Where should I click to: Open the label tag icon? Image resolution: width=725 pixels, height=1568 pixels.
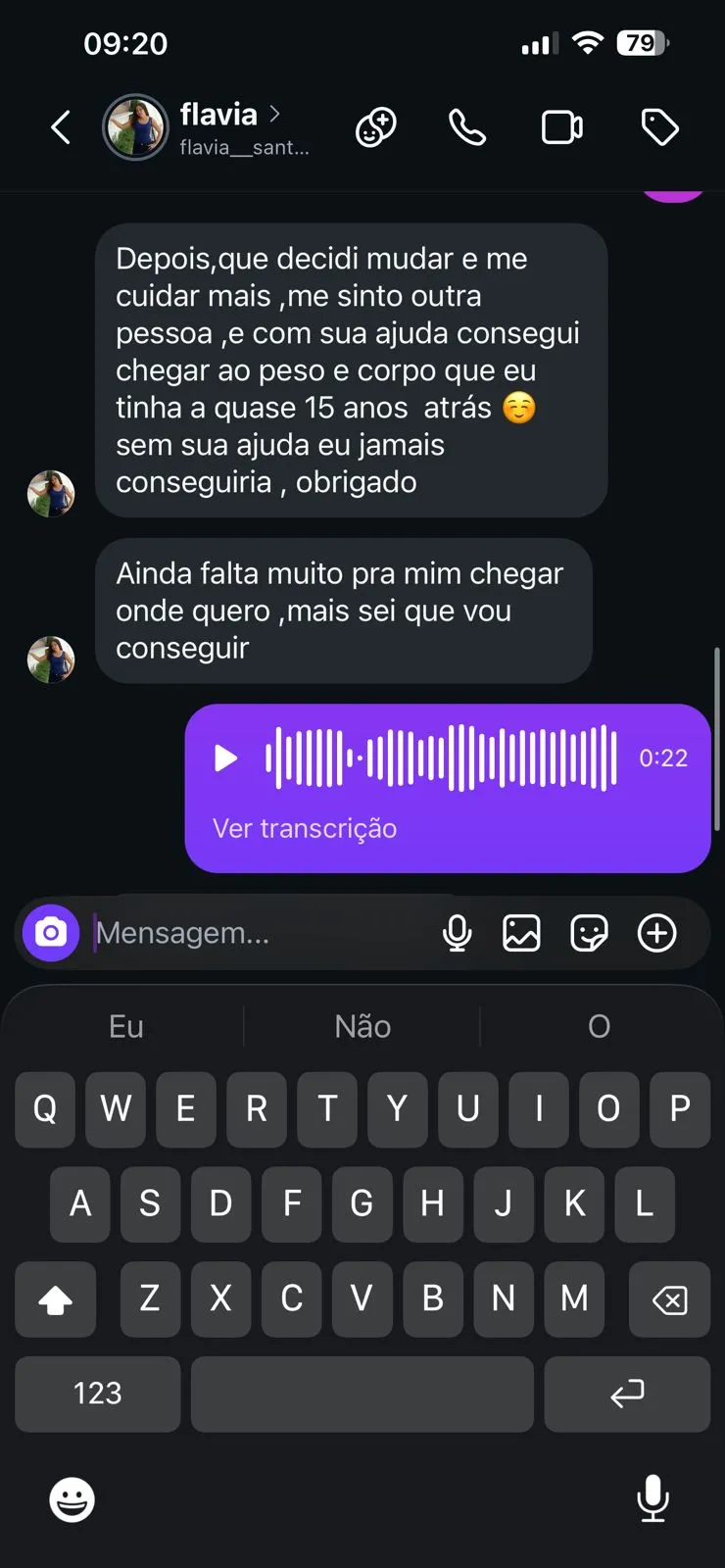[x=659, y=127]
